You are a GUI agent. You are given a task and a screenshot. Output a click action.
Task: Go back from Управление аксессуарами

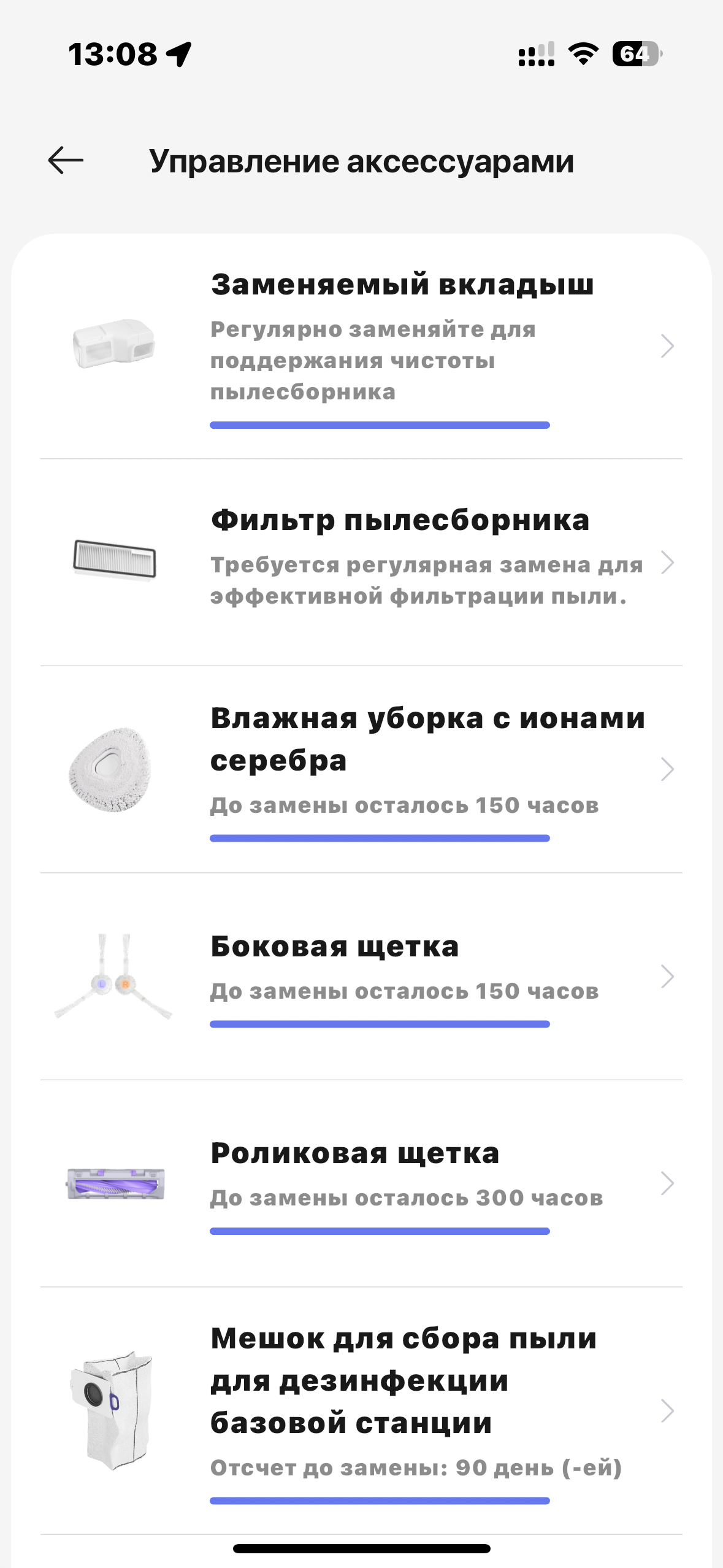pyautogui.click(x=66, y=161)
